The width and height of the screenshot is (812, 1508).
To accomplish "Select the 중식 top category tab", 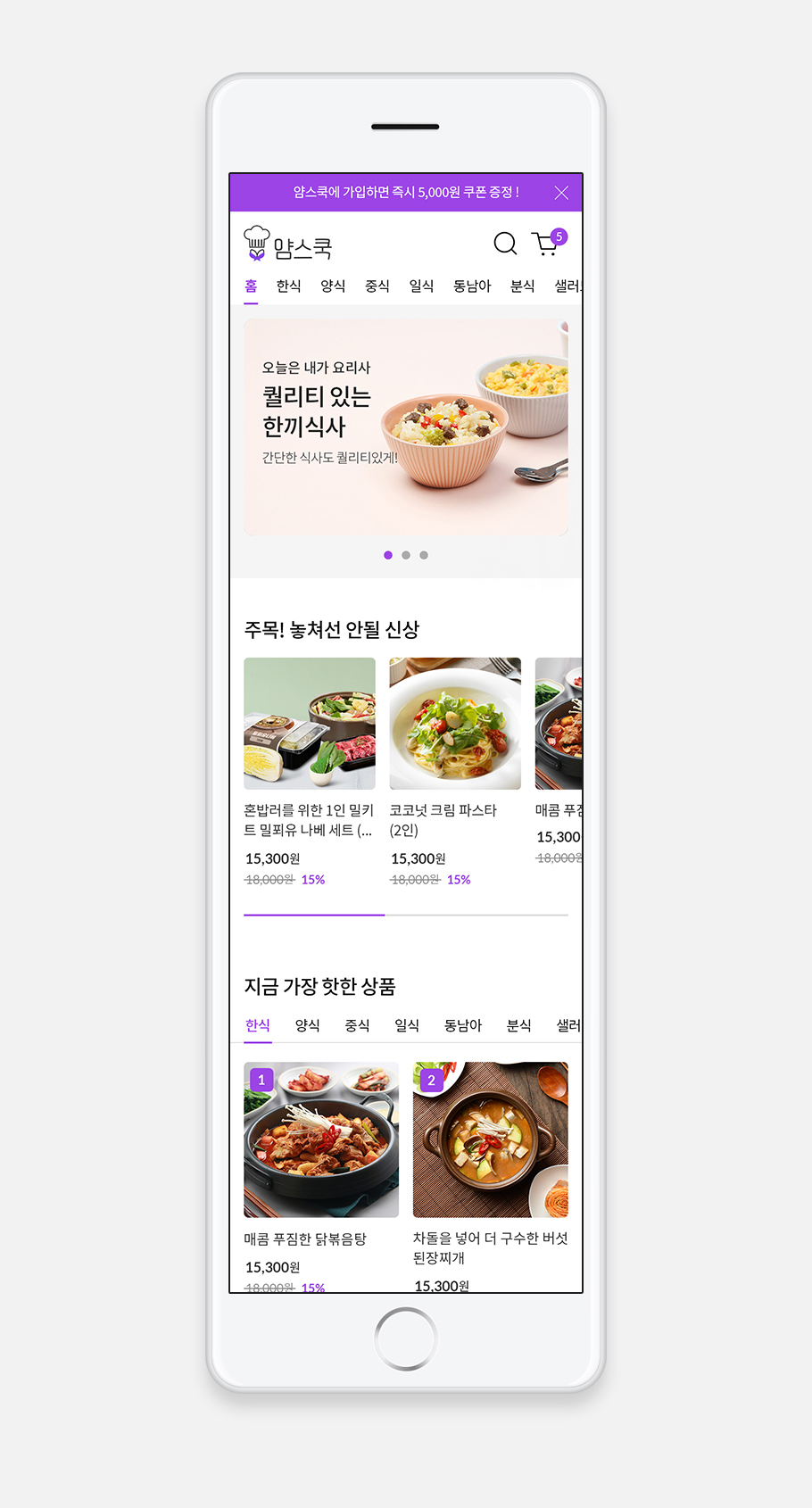I will (377, 286).
